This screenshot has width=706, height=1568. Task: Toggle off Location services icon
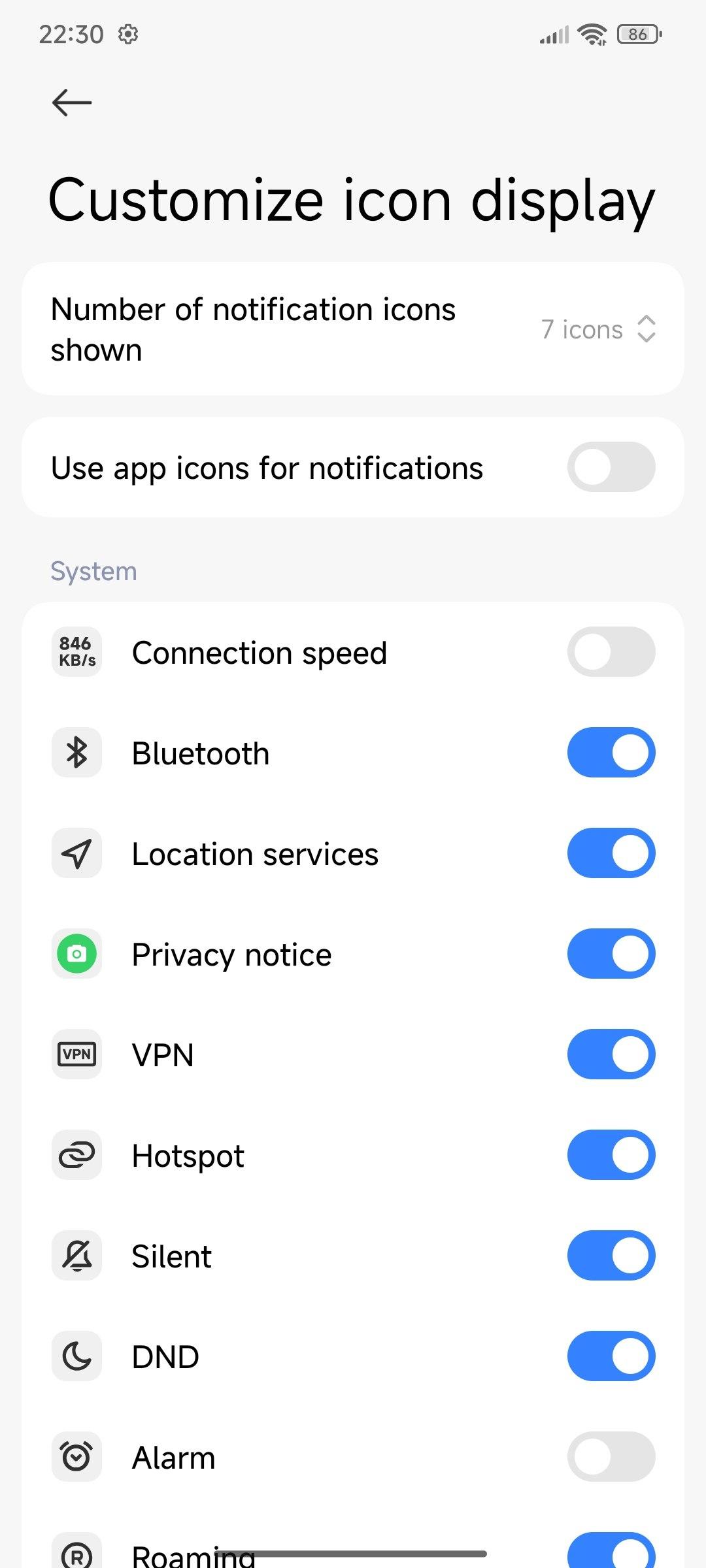click(611, 853)
